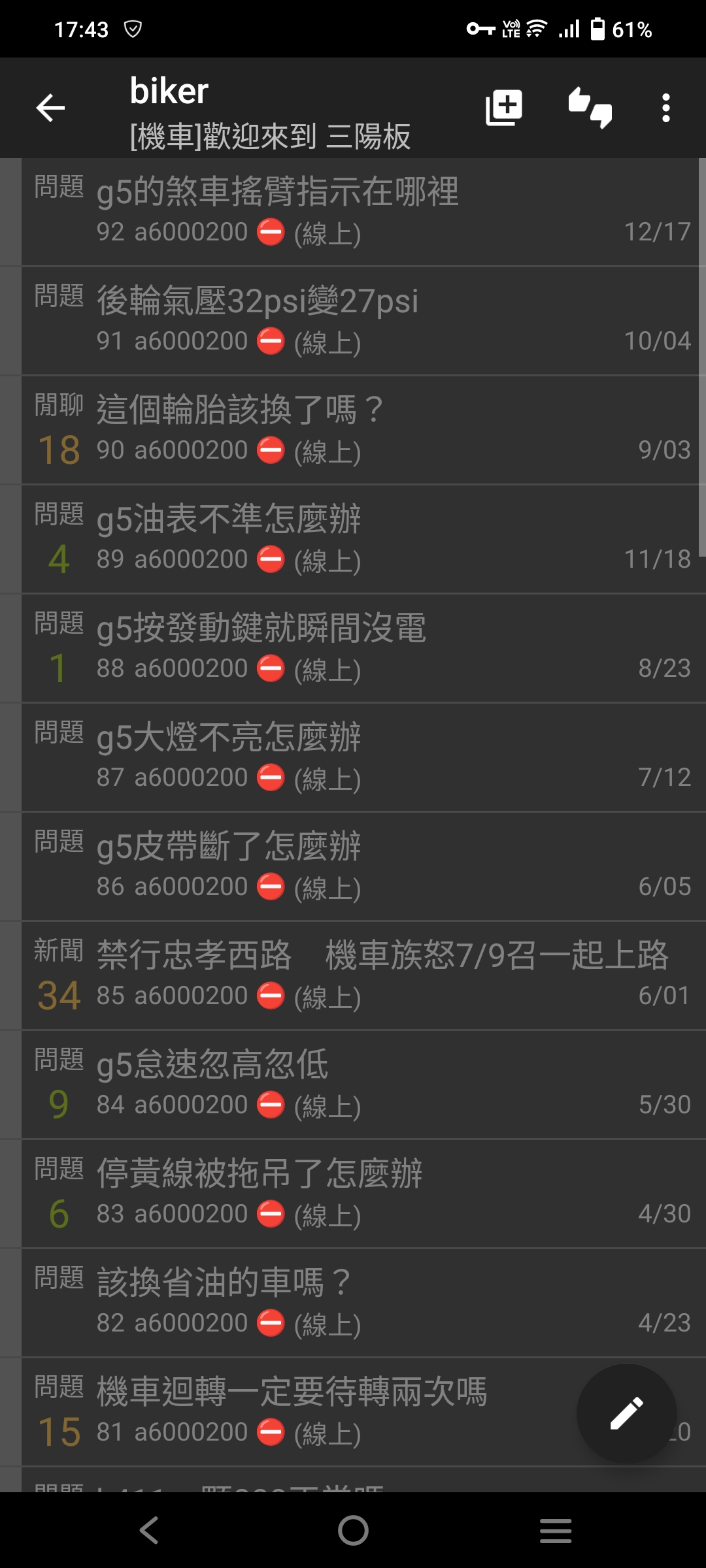This screenshot has height=1568, width=706.
Task: Tap the system home button
Action: pos(353,1530)
